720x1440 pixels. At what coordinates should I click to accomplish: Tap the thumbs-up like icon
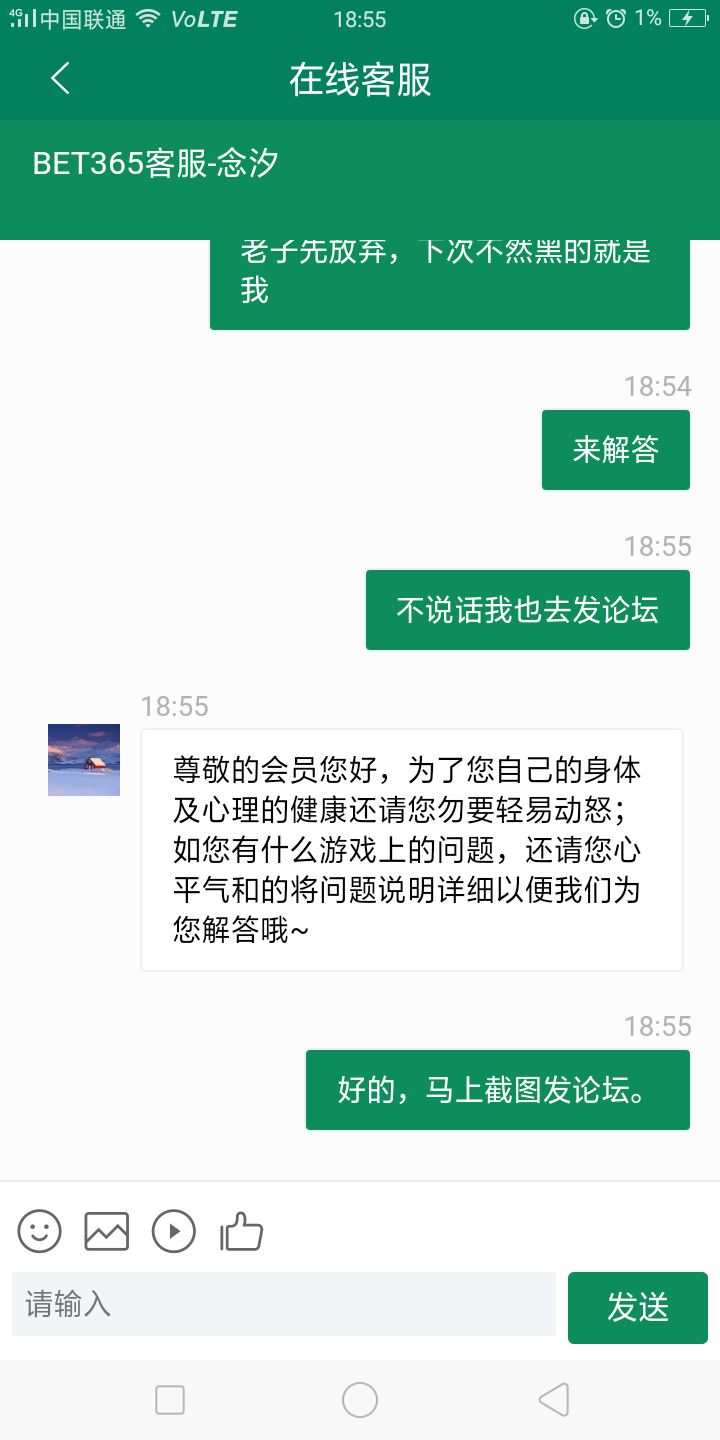240,1230
